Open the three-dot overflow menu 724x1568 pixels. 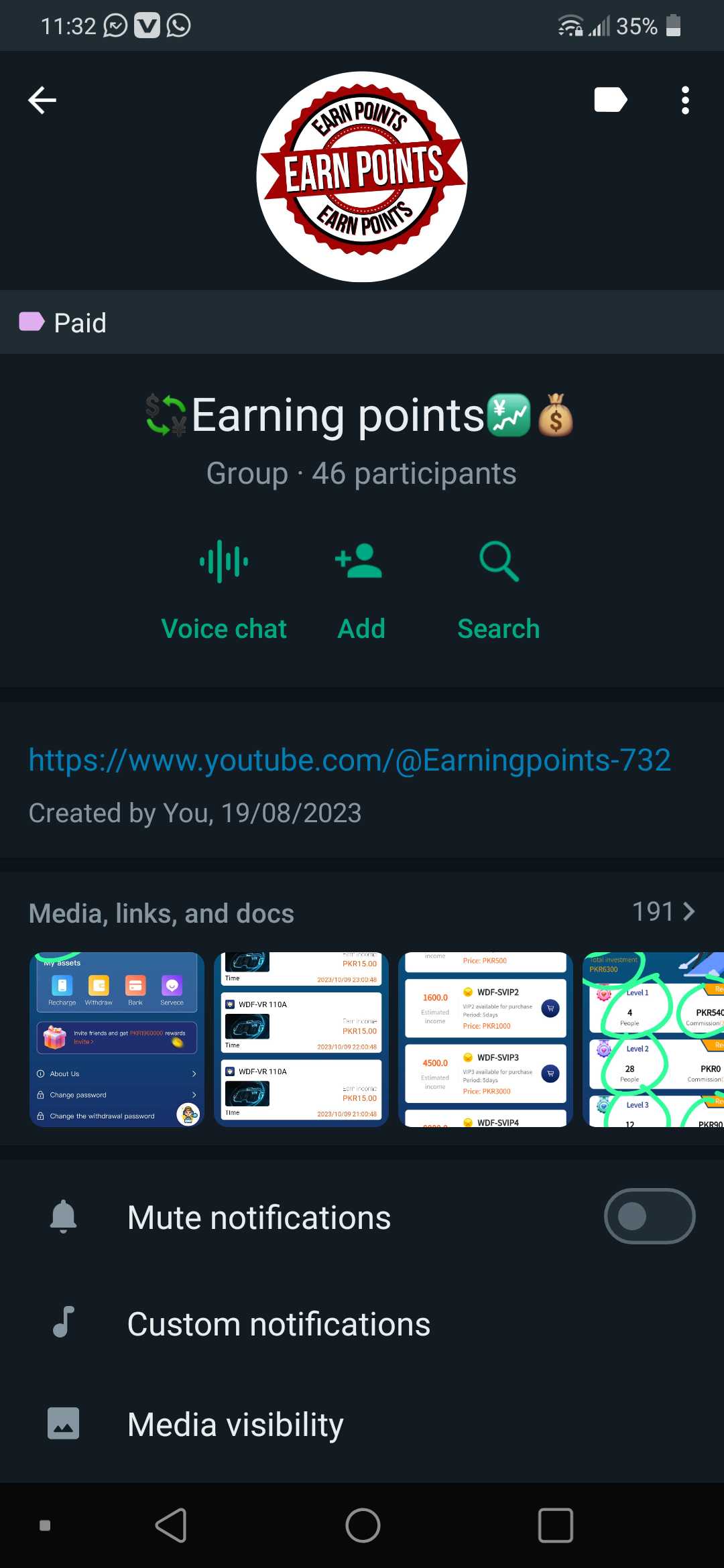tap(684, 101)
